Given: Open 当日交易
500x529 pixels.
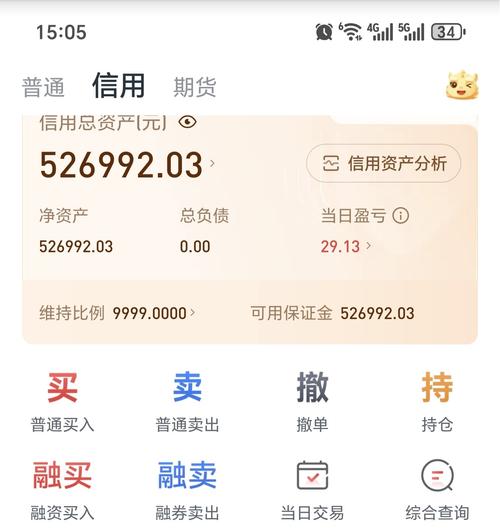Looking at the screenshot, I should pyautogui.click(x=312, y=491).
